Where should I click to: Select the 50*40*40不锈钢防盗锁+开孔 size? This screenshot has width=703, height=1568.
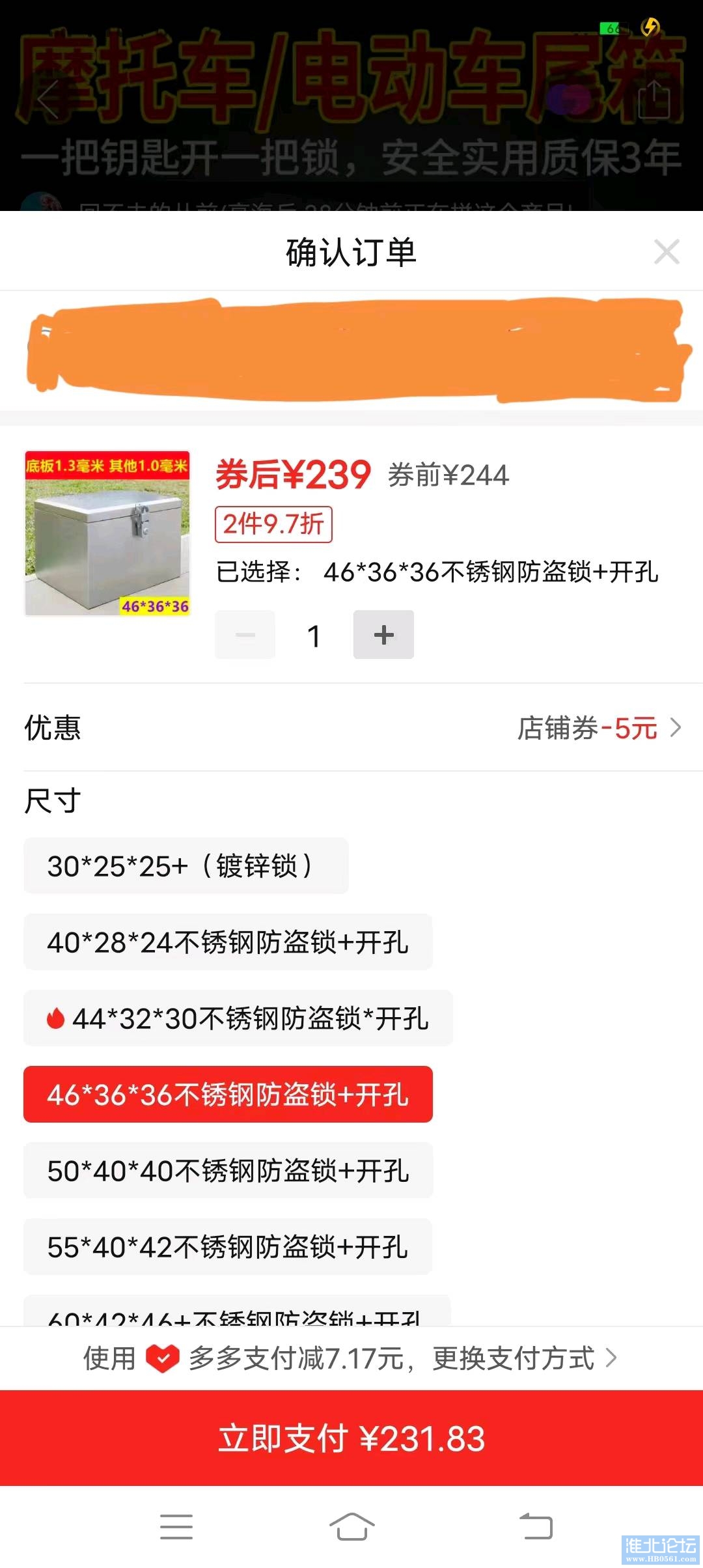click(228, 1171)
